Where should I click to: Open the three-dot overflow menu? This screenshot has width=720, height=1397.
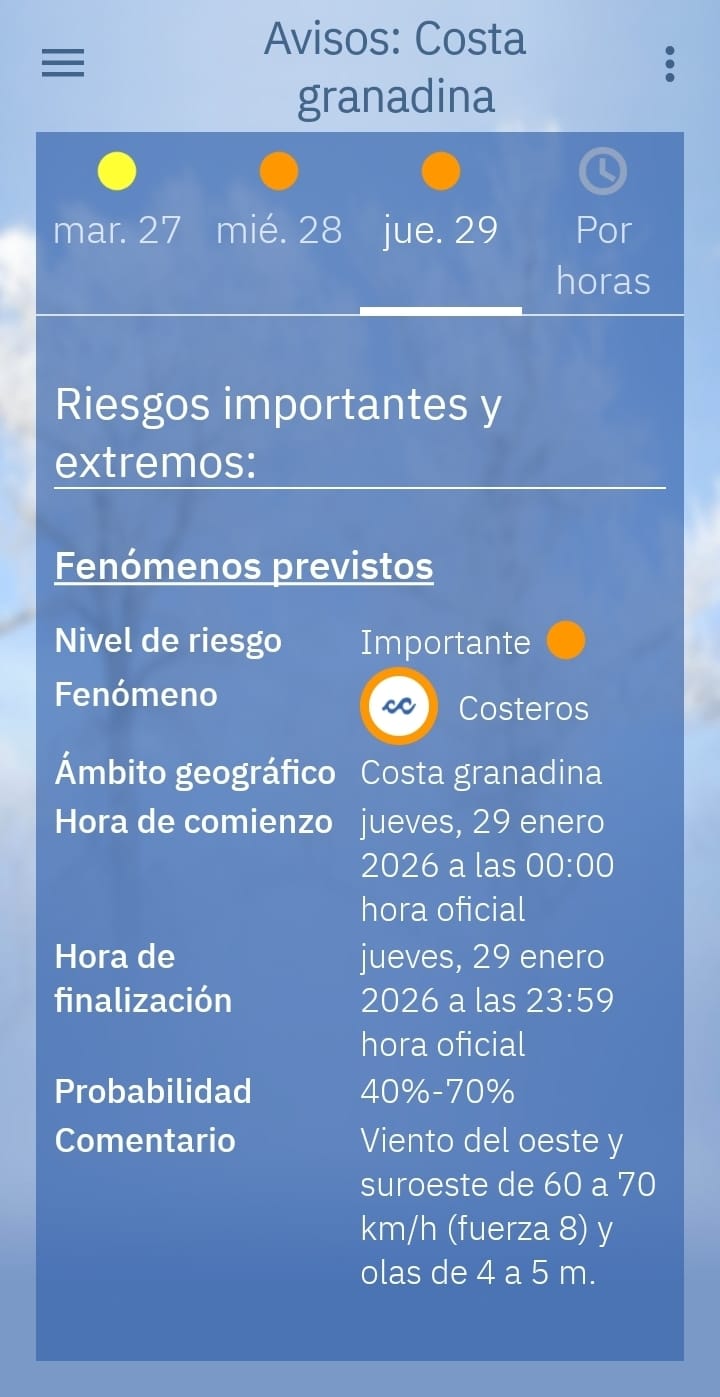pos(669,64)
